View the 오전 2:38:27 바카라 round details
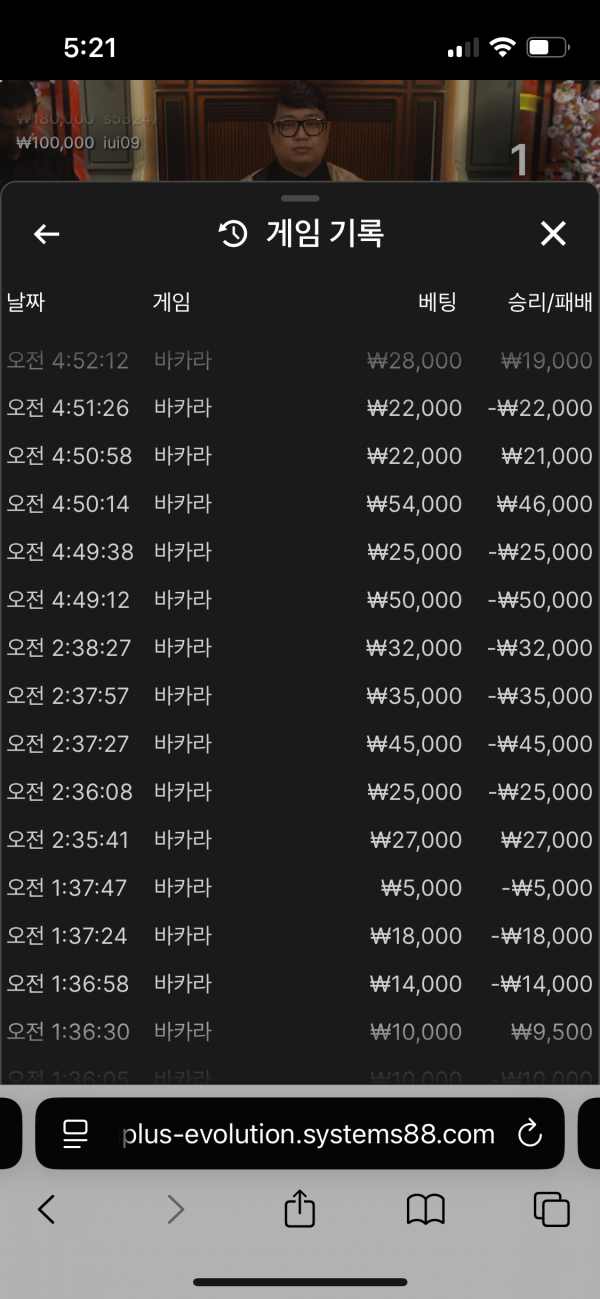Image resolution: width=600 pixels, height=1299 pixels. pyautogui.click(x=300, y=648)
